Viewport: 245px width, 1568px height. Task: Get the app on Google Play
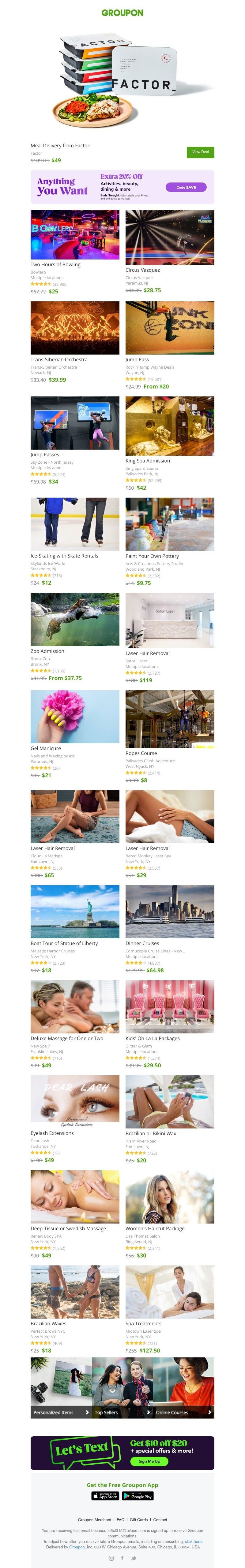point(138,1496)
